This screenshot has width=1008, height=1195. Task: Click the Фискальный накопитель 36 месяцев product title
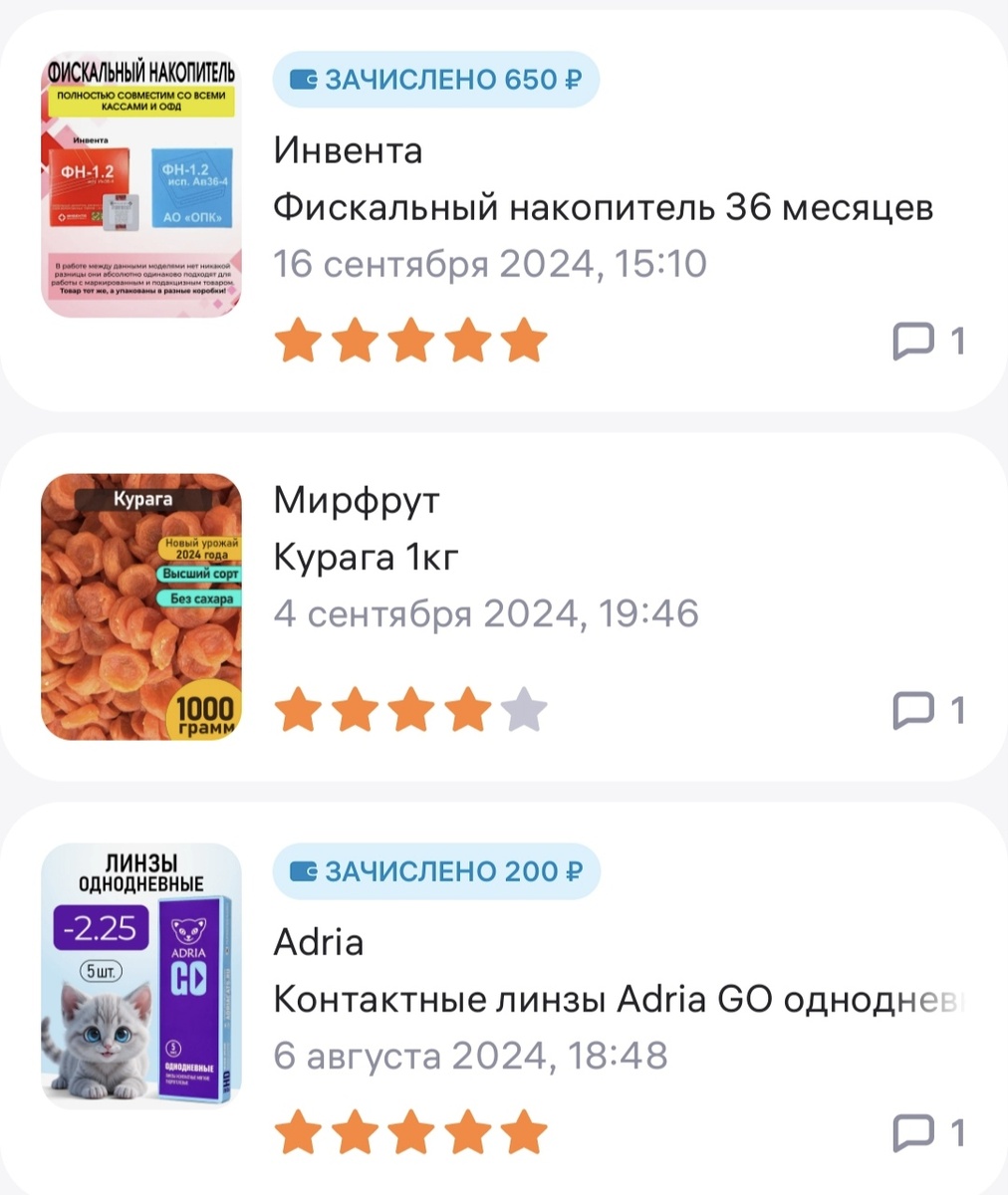click(x=603, y=207)
